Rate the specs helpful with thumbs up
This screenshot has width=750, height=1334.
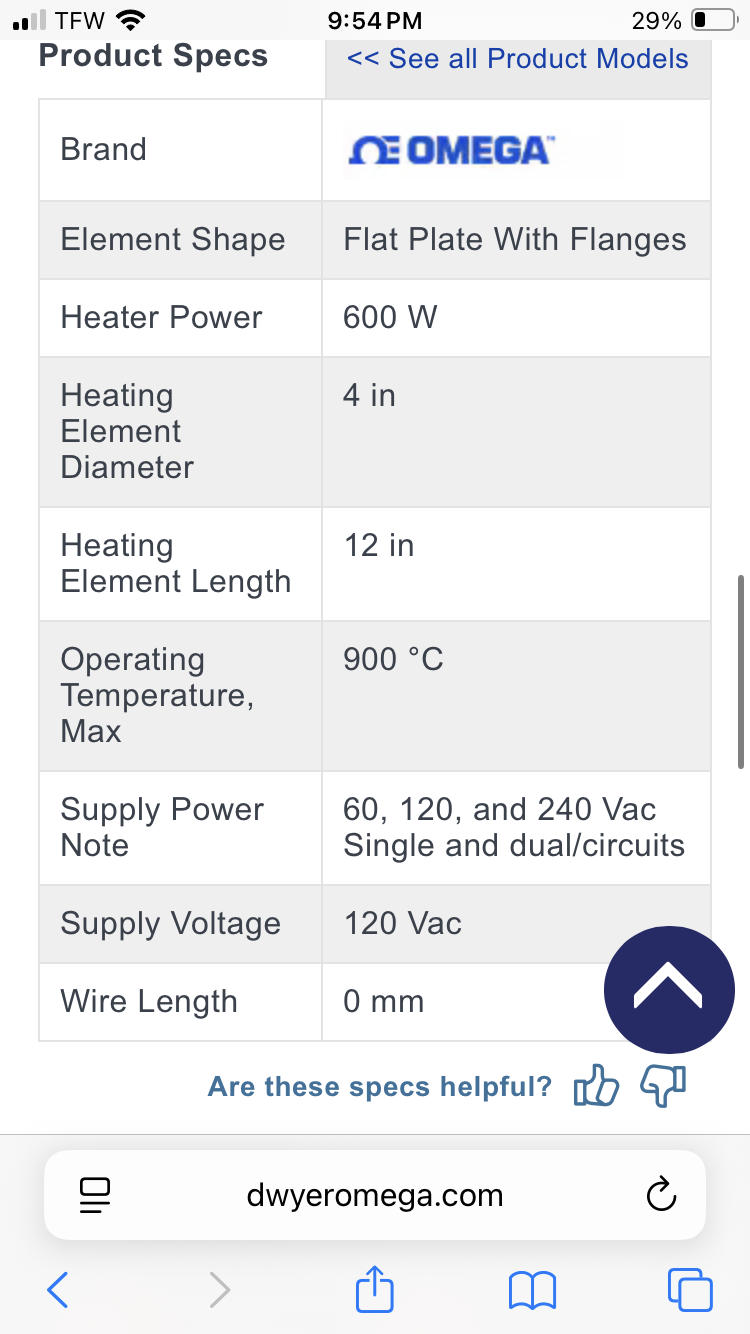[596, 1085]
